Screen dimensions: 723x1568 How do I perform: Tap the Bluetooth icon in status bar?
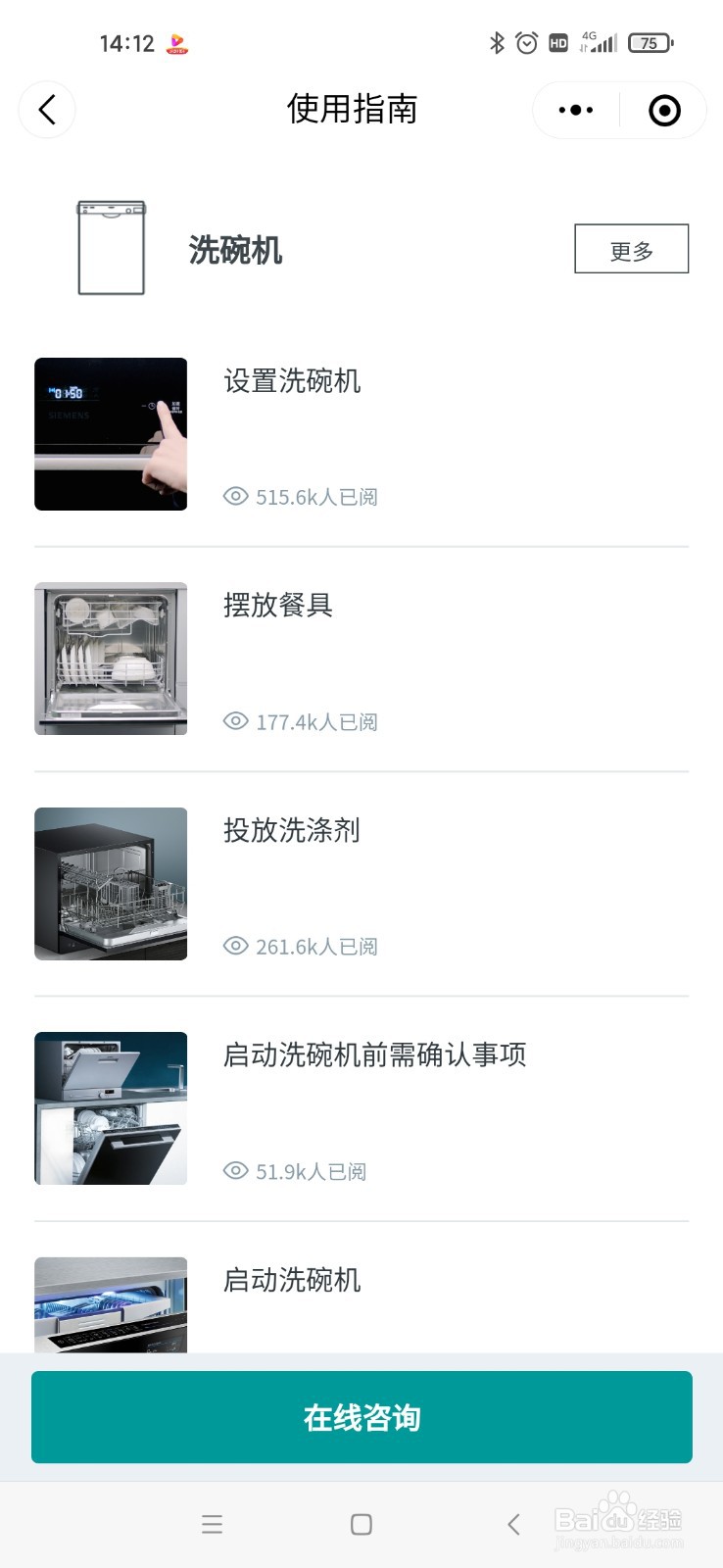coord(497,42)
